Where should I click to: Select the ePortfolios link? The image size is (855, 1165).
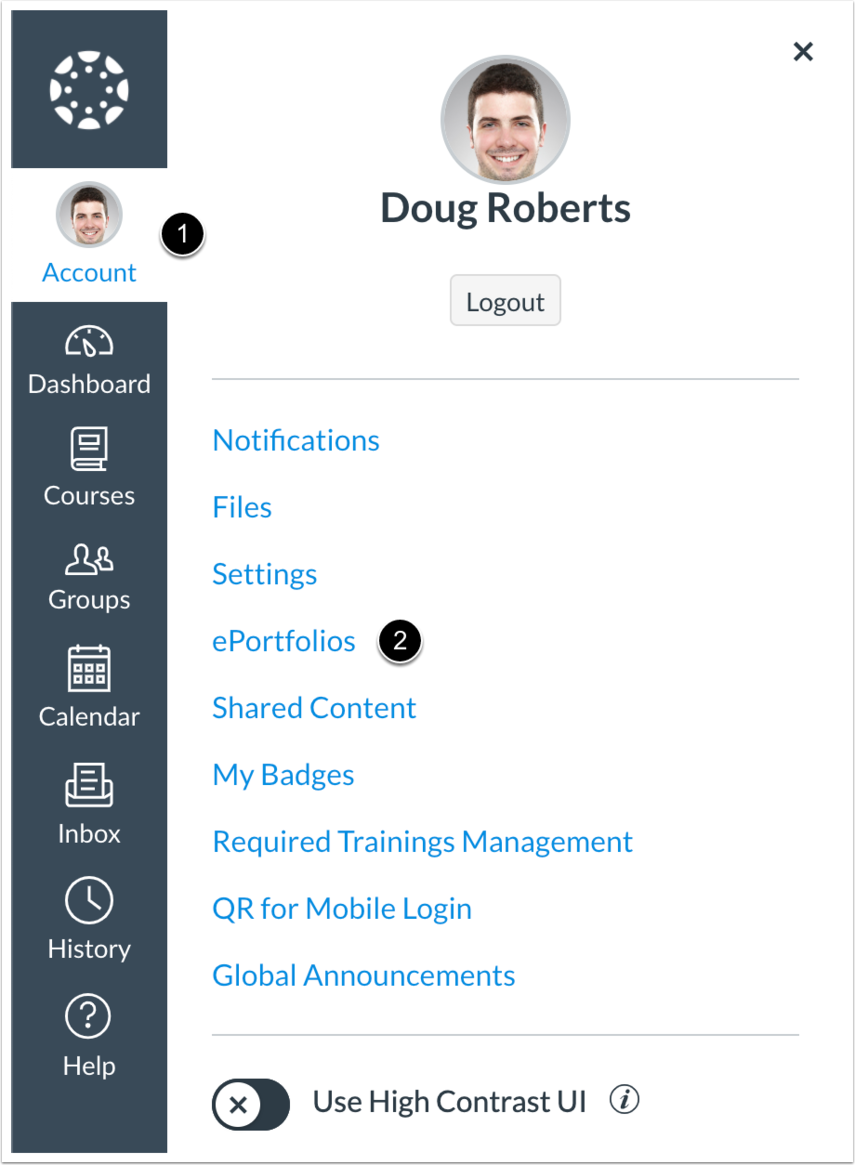[284, 641]
